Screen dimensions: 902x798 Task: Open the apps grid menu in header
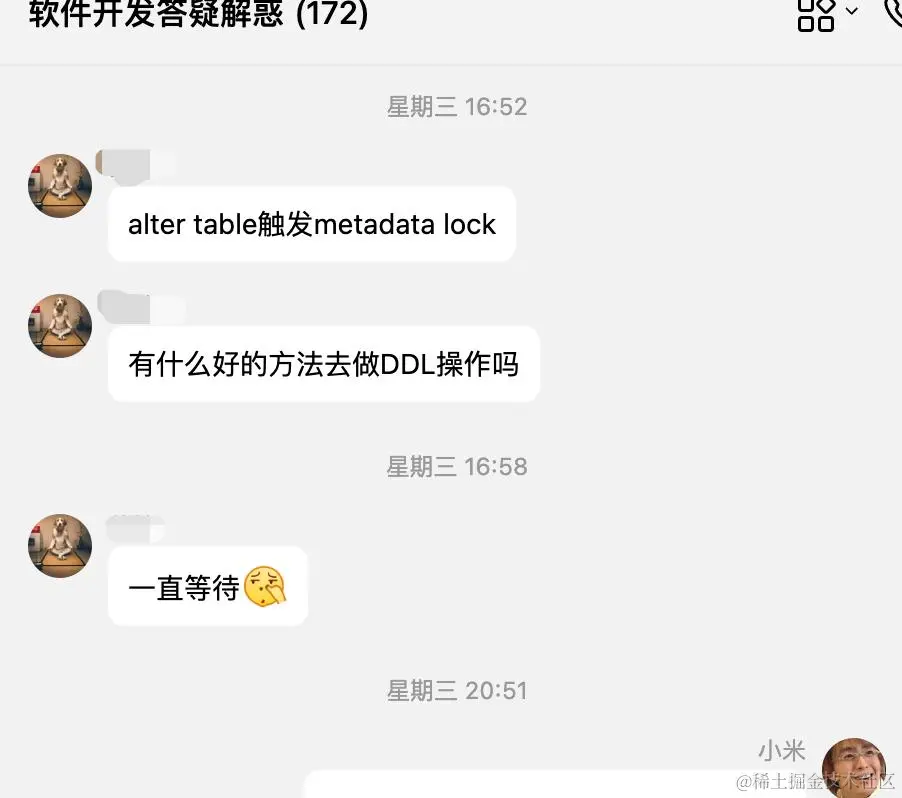point(816,14)
